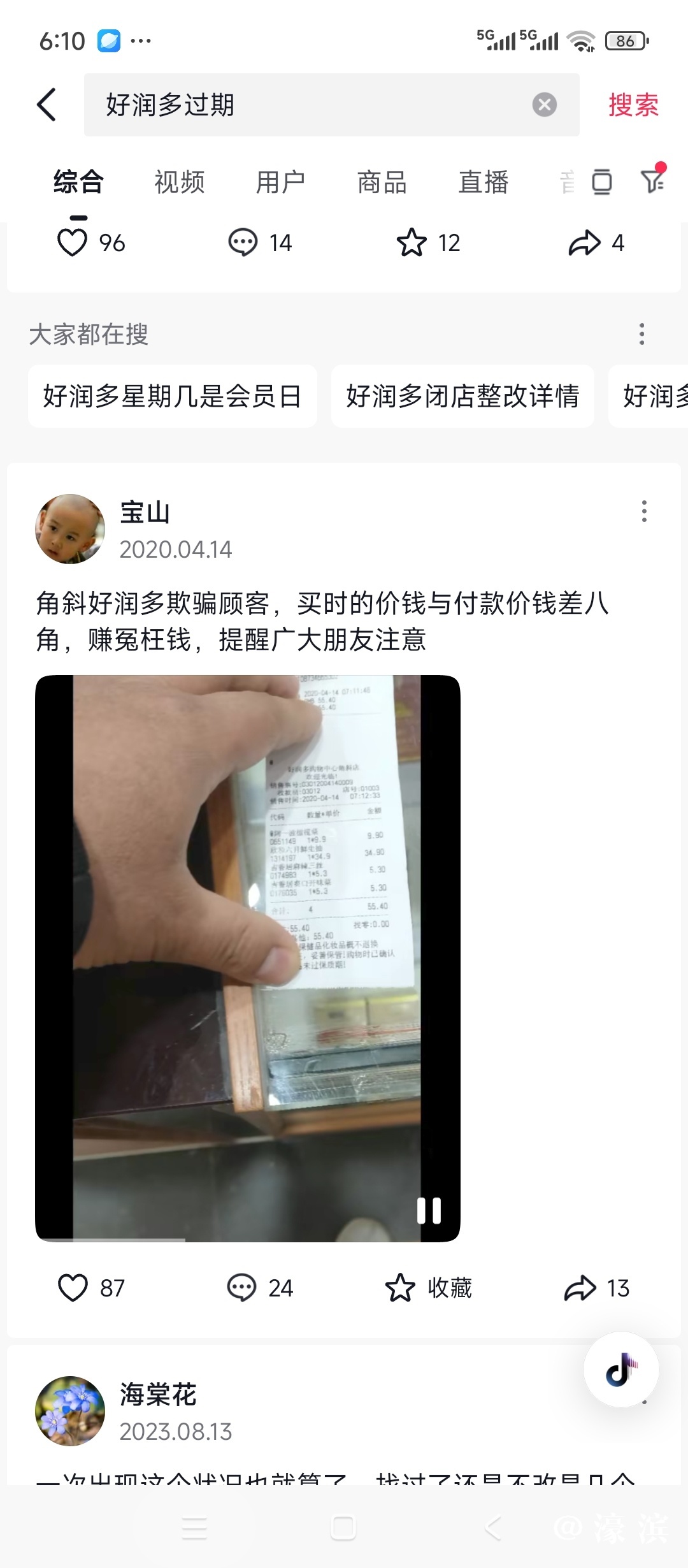Search 好润多星期几是会员日 suggestion
This screenshot has height=1568, width=688.
pos(172,396)
